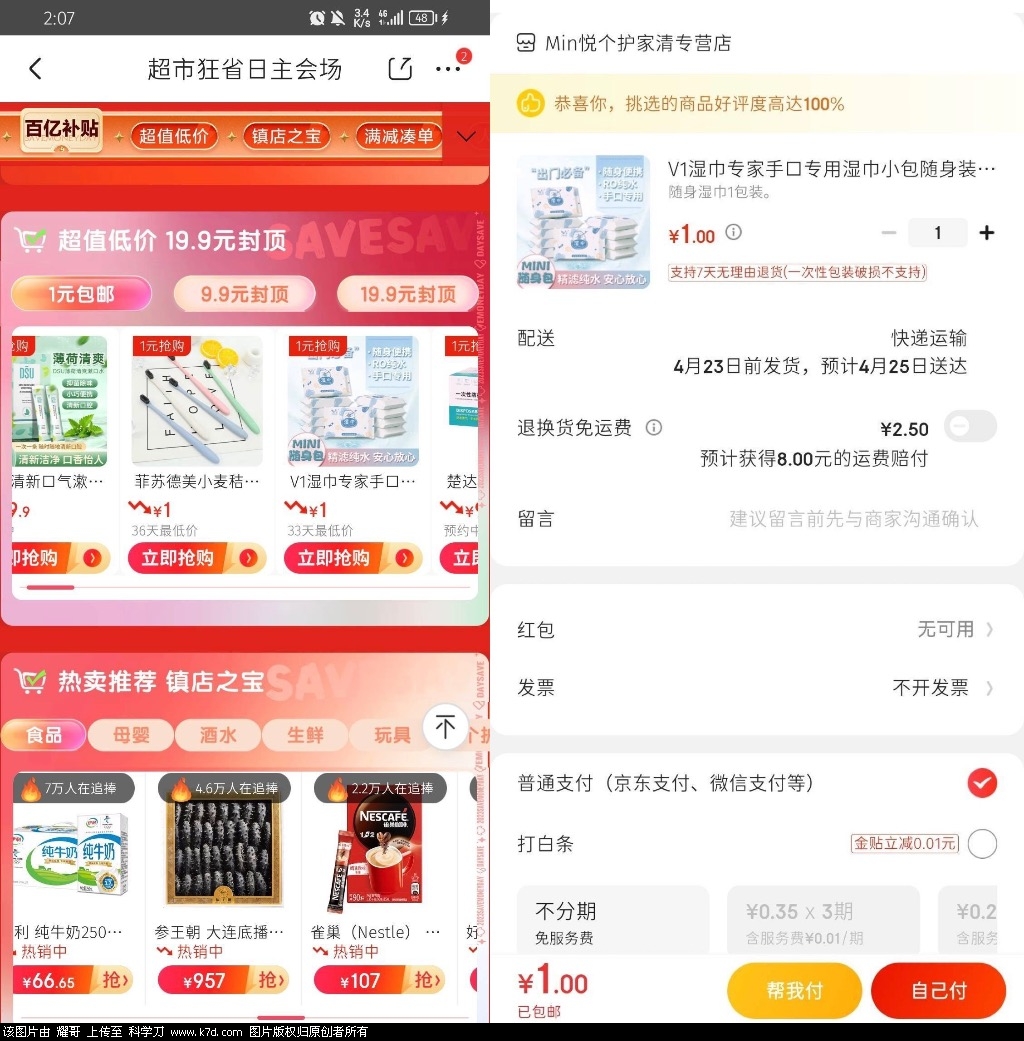Go back using the top-left arrow
The image size is (1024, 1041).
(36, 69)
